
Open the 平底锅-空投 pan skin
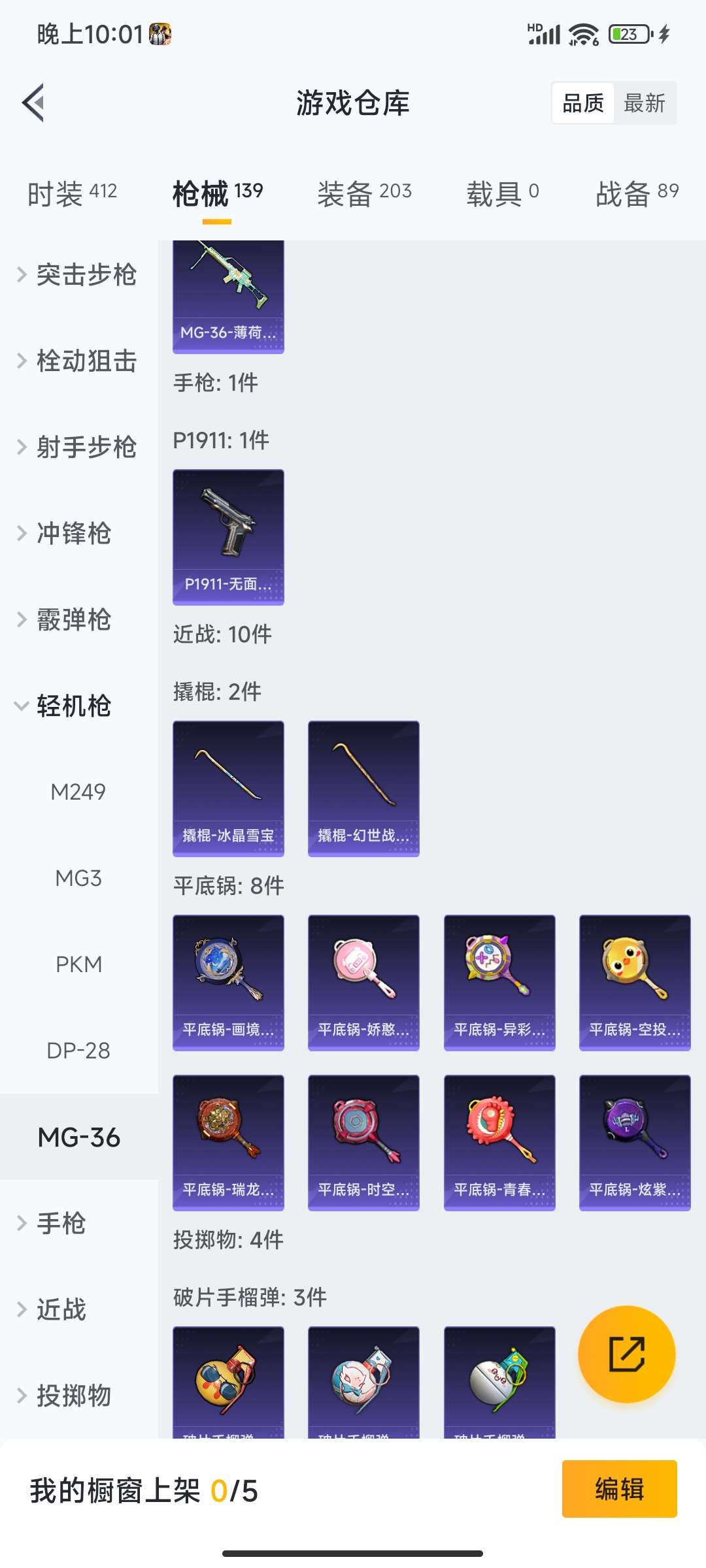click(634, 980)
